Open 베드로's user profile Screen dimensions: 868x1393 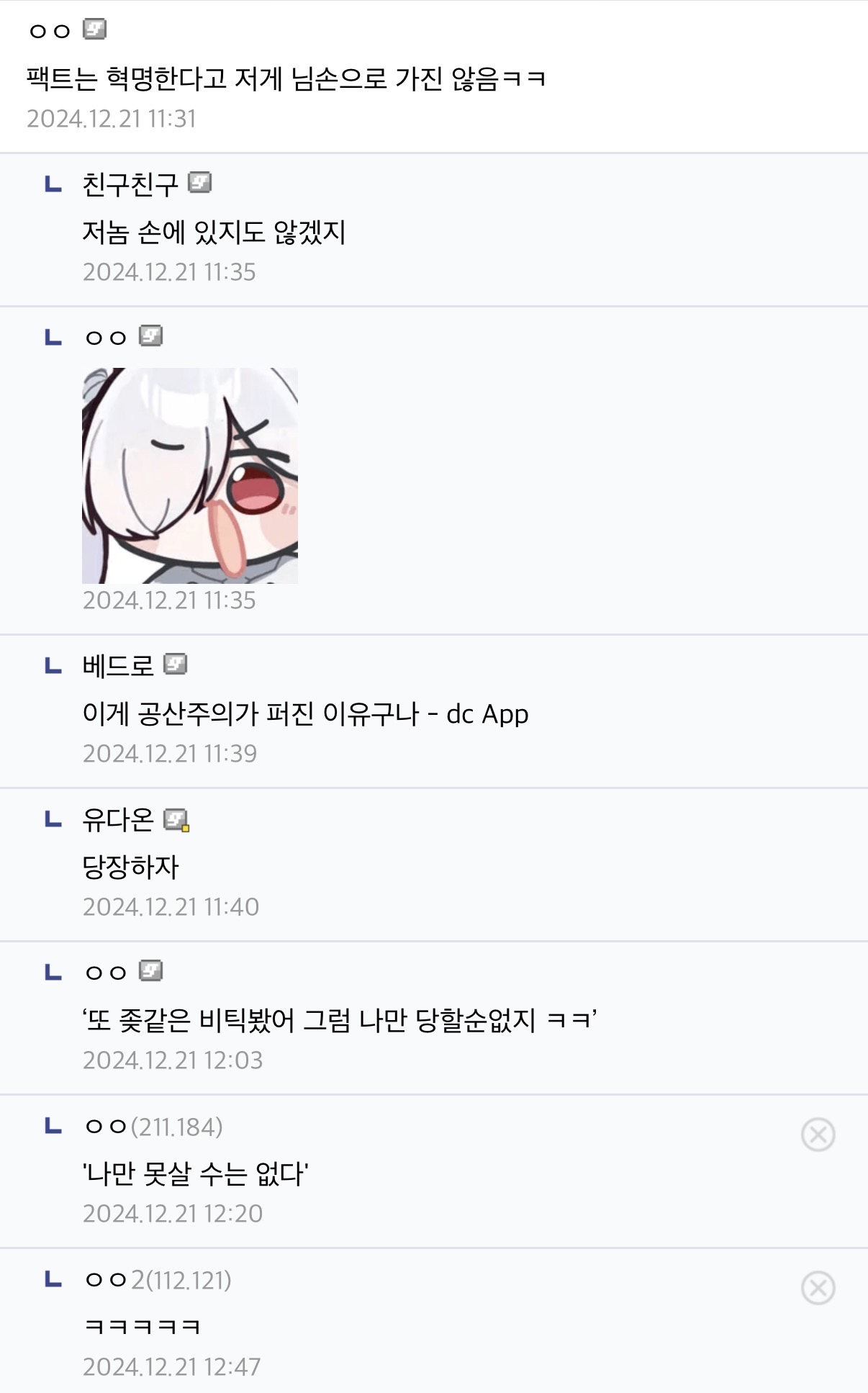(x=118, y=665)
